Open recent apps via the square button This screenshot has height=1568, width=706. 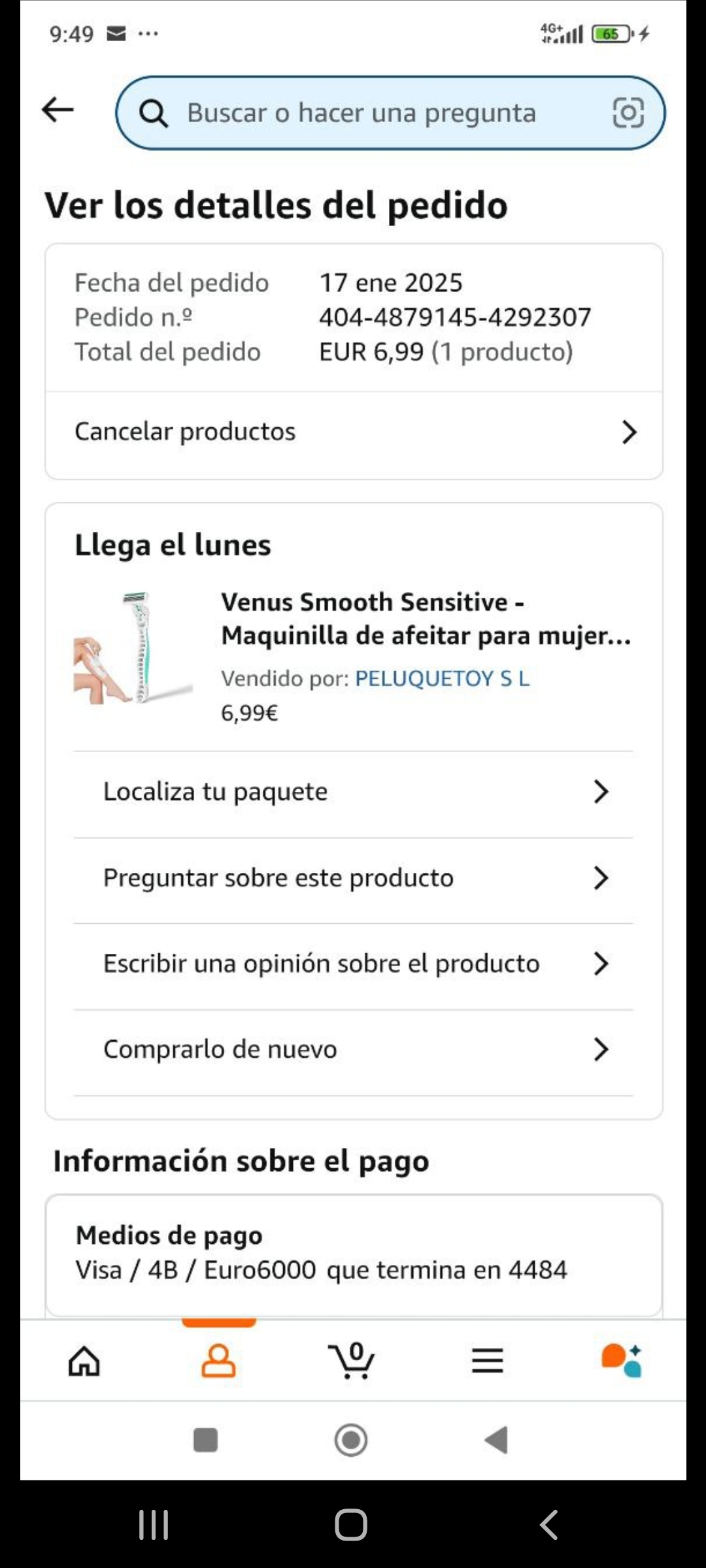coord(206,1440)
